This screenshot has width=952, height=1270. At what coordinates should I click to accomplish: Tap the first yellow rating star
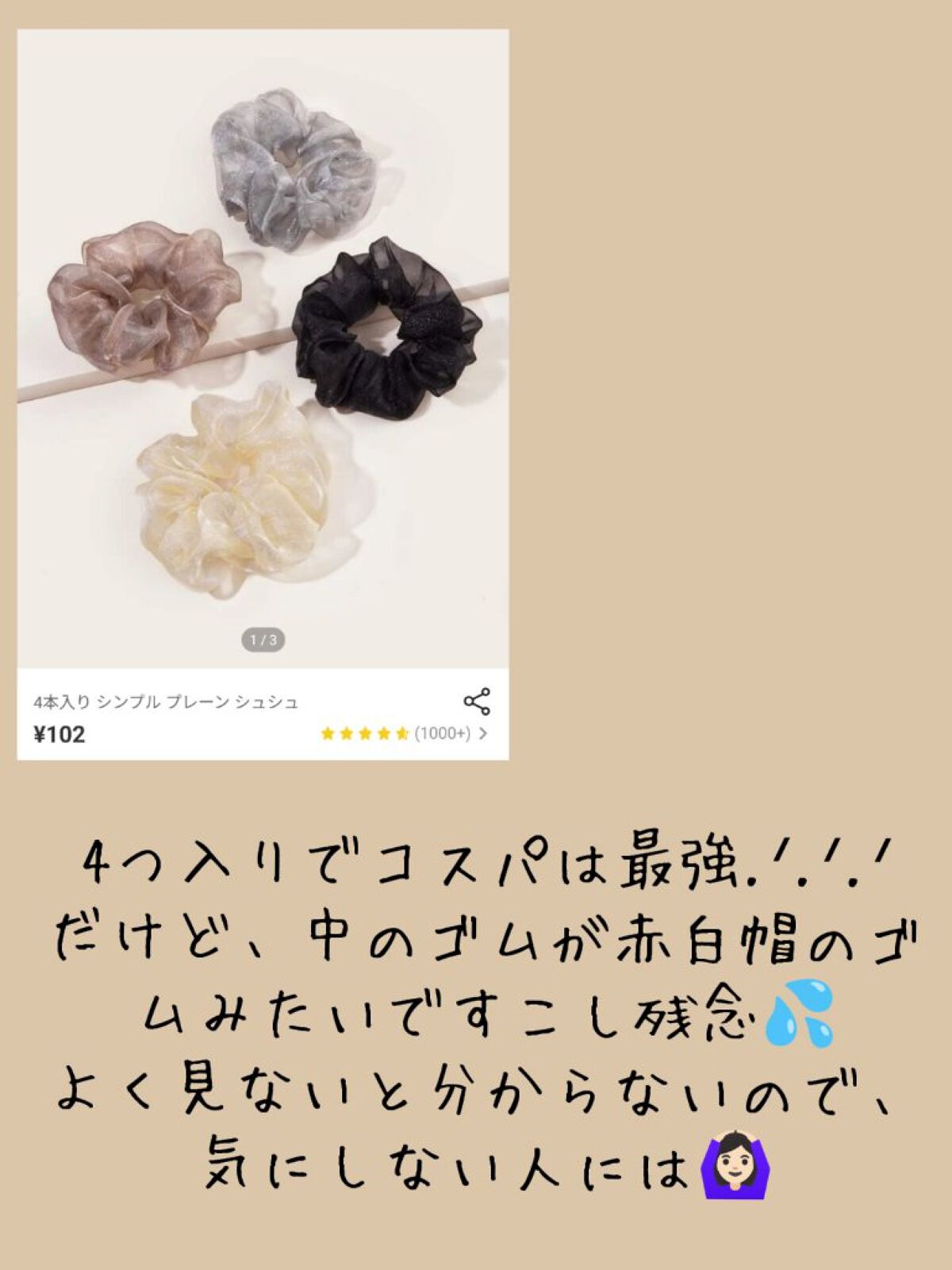coord(328,734)
